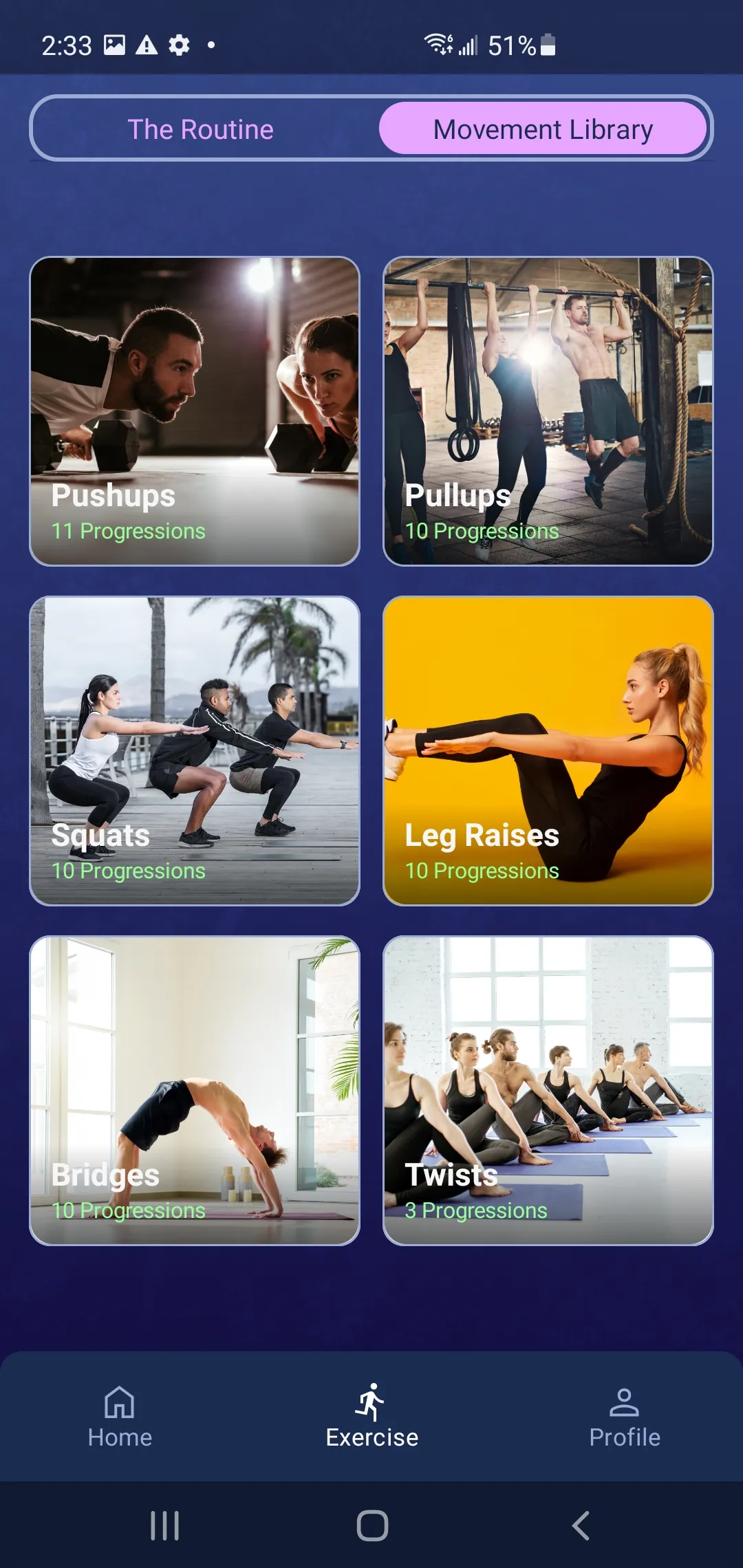The width and height of the screenshot is (743, 1568).
Task: Open the Leg Raises card
Action: [x=548, y=751]
